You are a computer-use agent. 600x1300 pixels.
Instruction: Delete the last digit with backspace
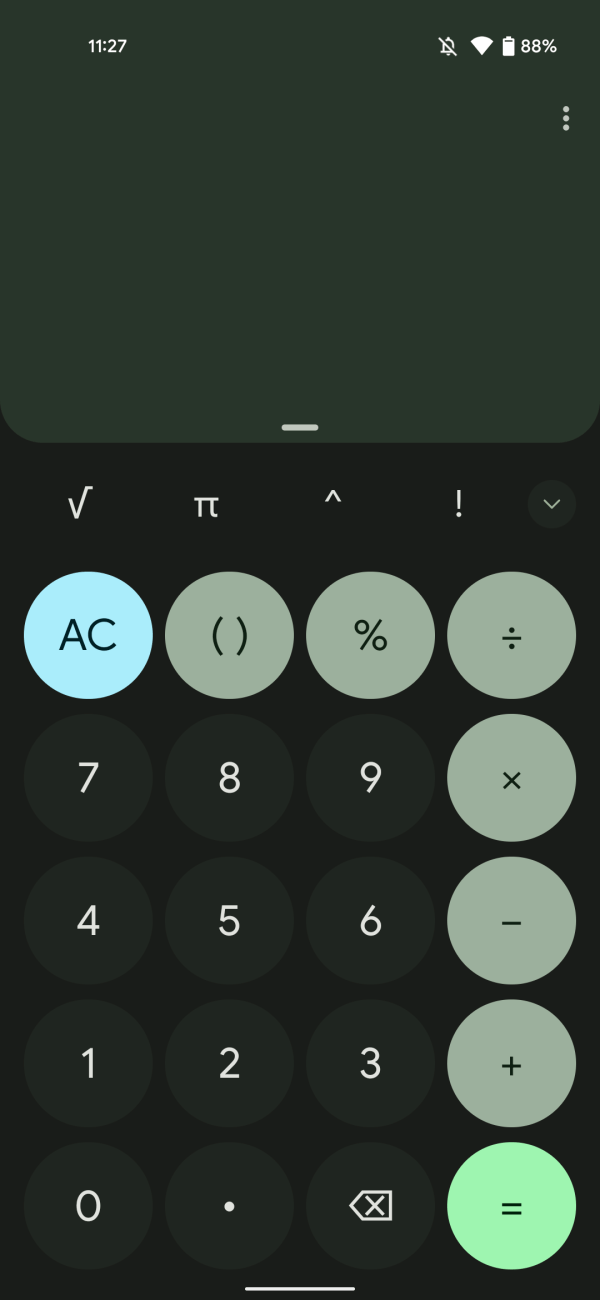[370, 1206]
